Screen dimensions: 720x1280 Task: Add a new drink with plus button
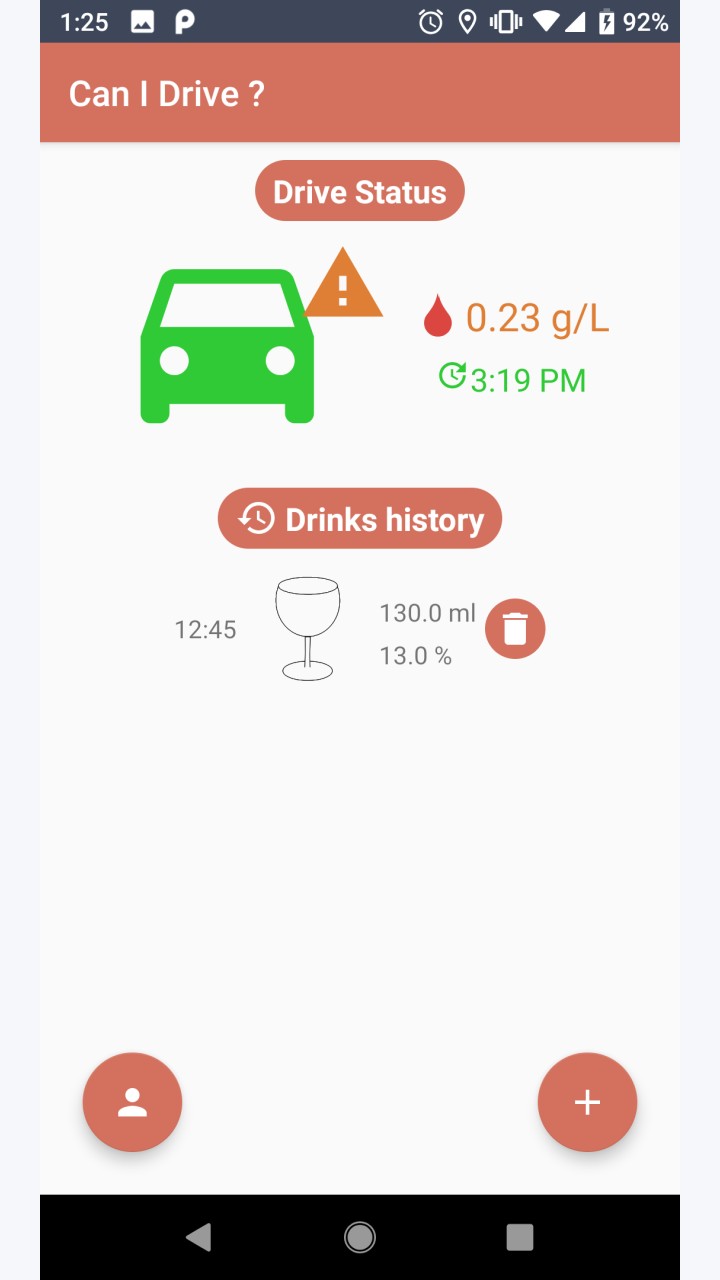tap(587, 1102)
